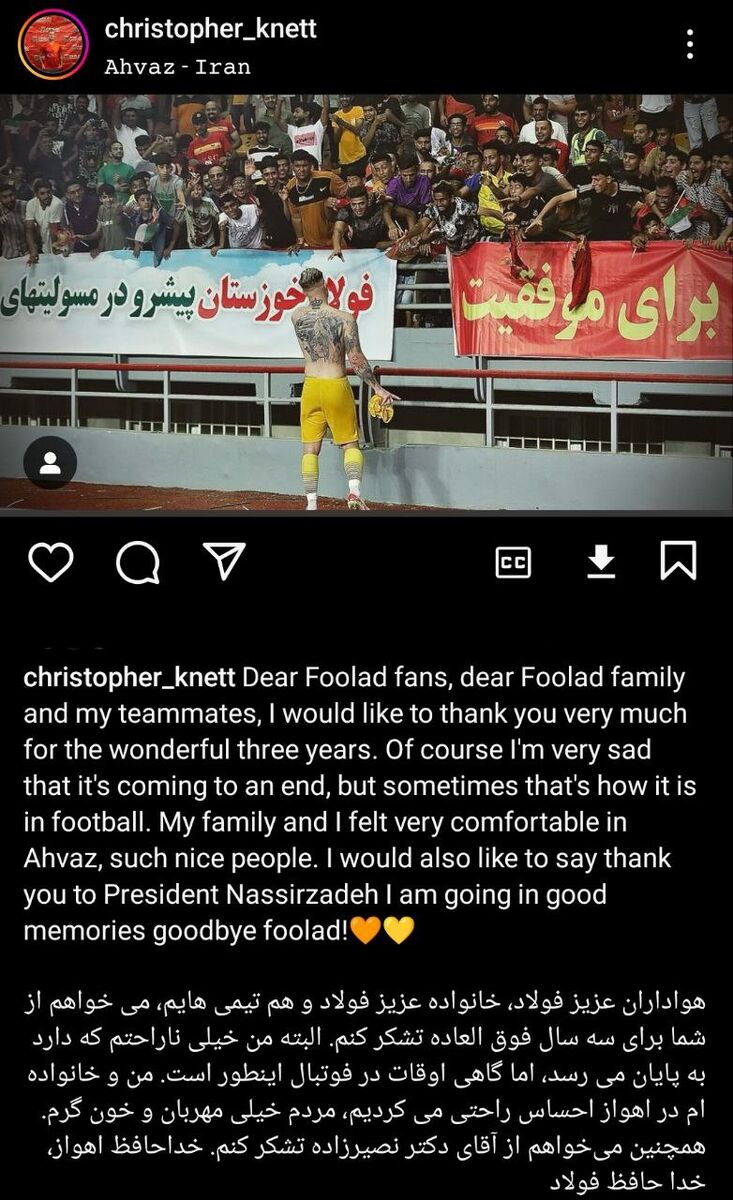Open comments on this post
Image resolution: width=733 pixels, height=1200 pixels.
(x=138, y=563)
